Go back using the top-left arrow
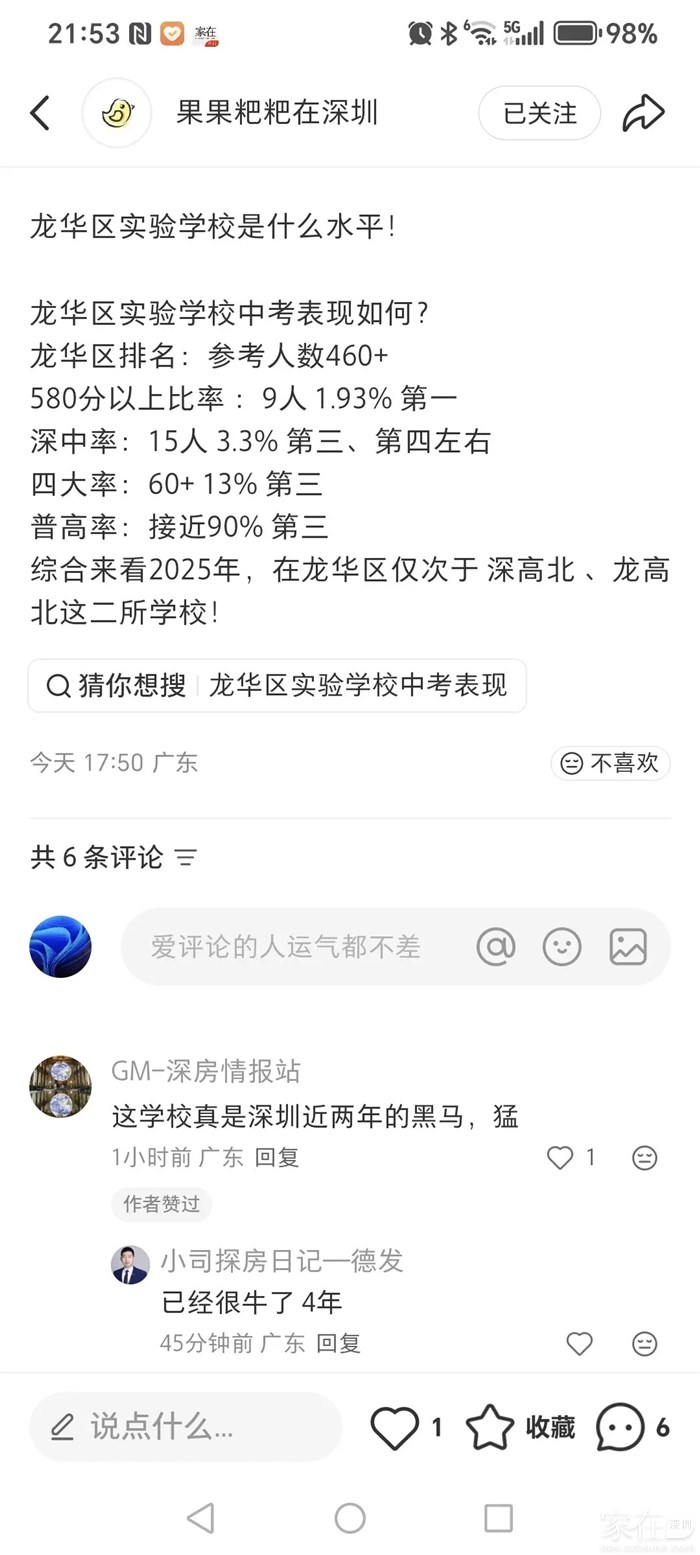Screen dimensions: 700x1555 tap(40, 113)
